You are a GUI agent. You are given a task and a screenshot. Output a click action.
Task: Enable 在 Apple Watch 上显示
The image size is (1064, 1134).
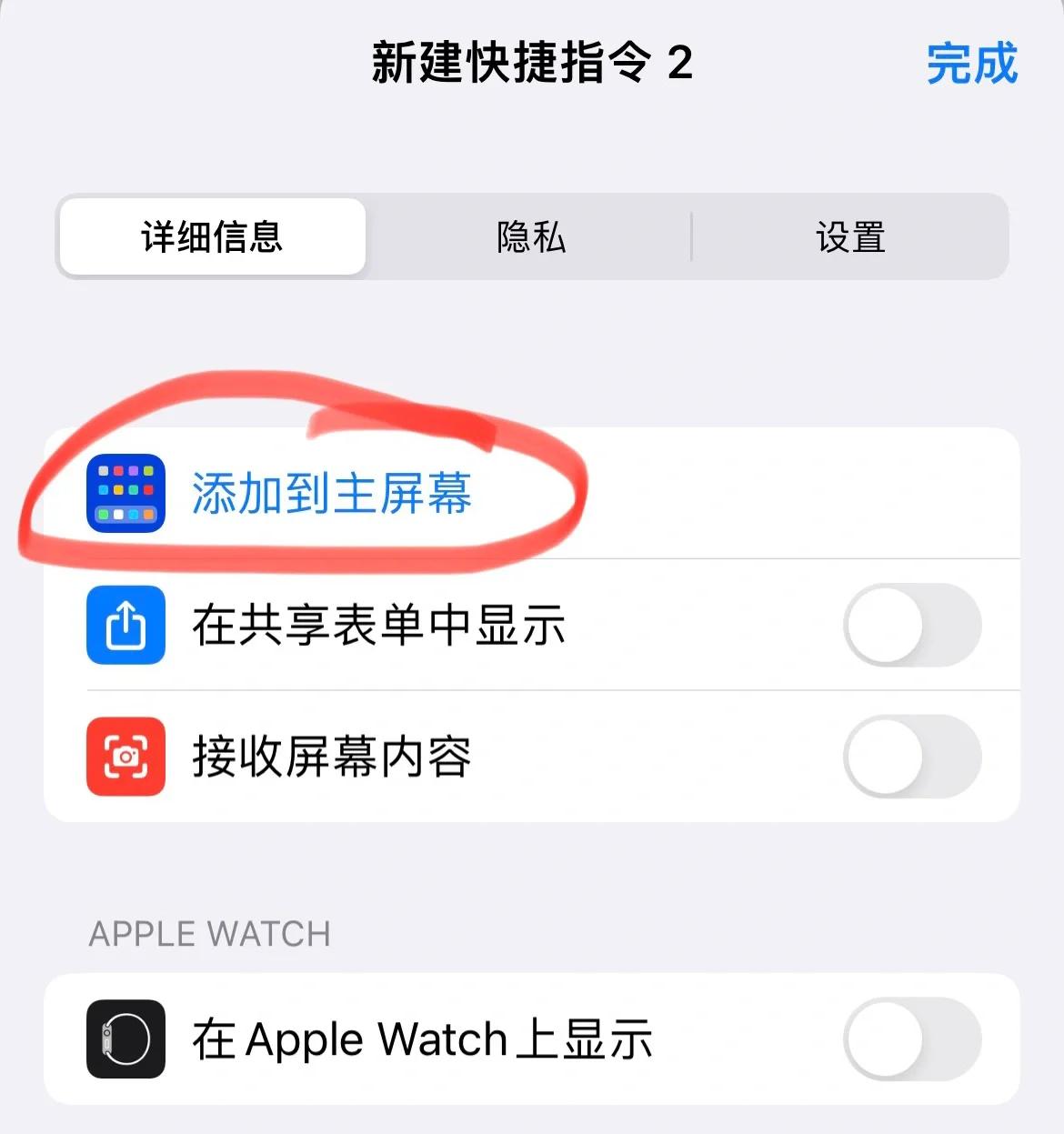[x=911, y=1039]
